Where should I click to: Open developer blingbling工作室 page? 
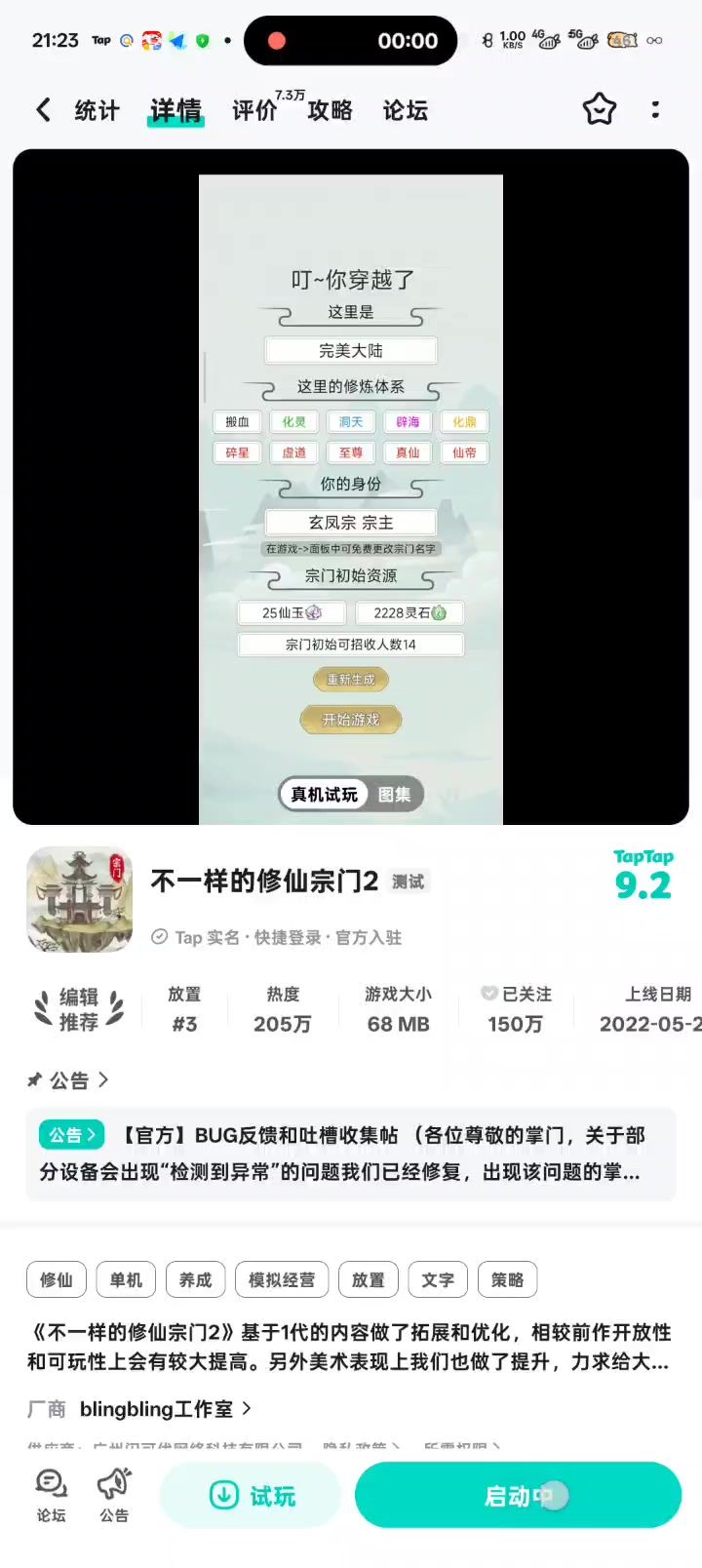coord(156,1409)
